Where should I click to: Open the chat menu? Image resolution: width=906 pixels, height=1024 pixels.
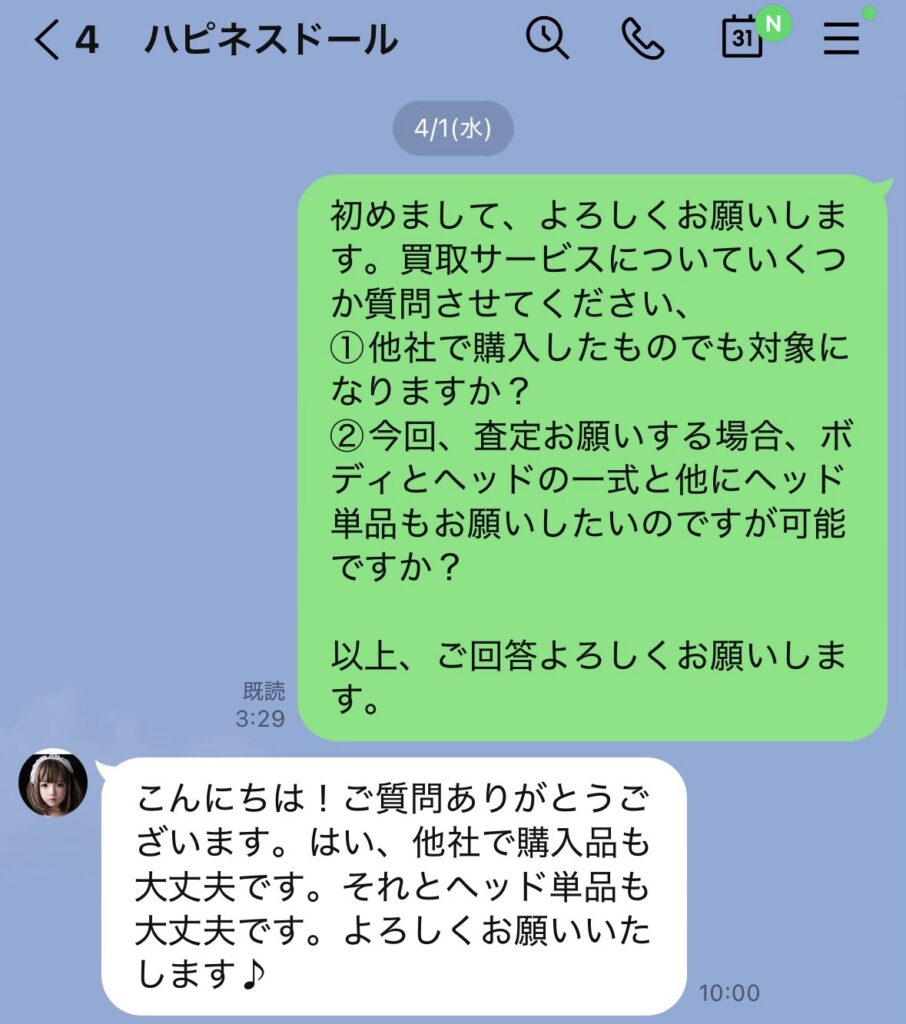pos(841,39)
